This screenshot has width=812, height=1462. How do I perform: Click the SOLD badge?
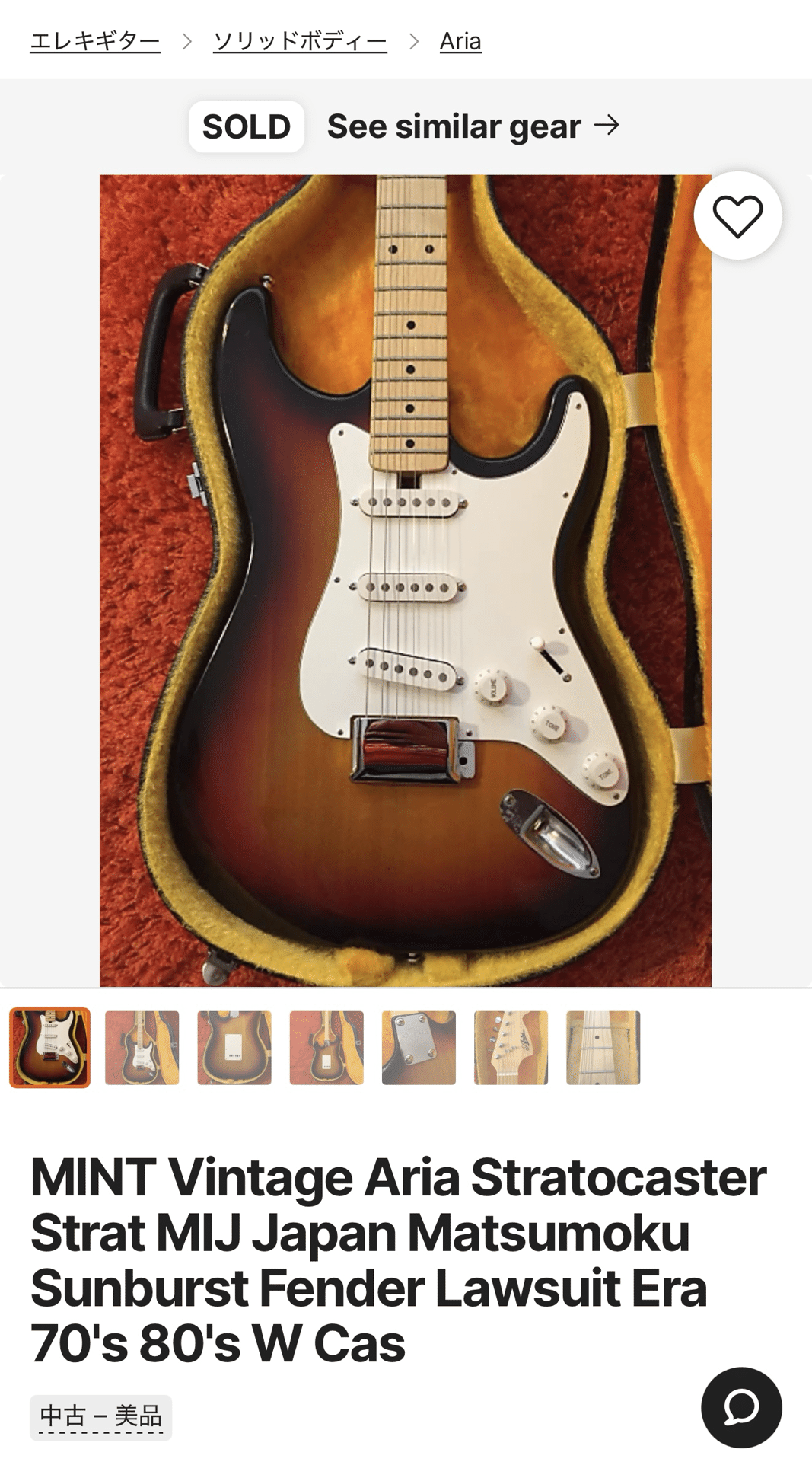pos(246,126)
